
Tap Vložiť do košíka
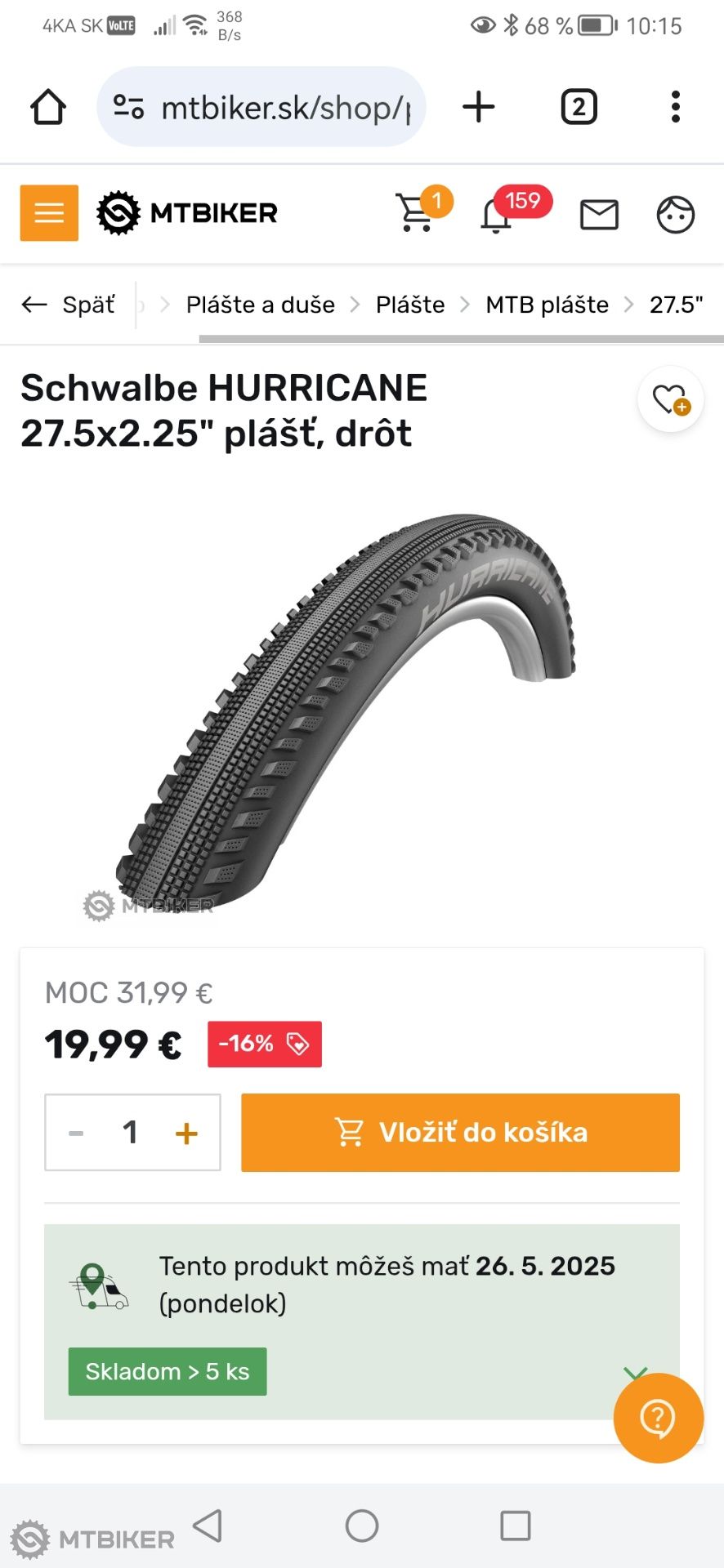click(460, 1133)
